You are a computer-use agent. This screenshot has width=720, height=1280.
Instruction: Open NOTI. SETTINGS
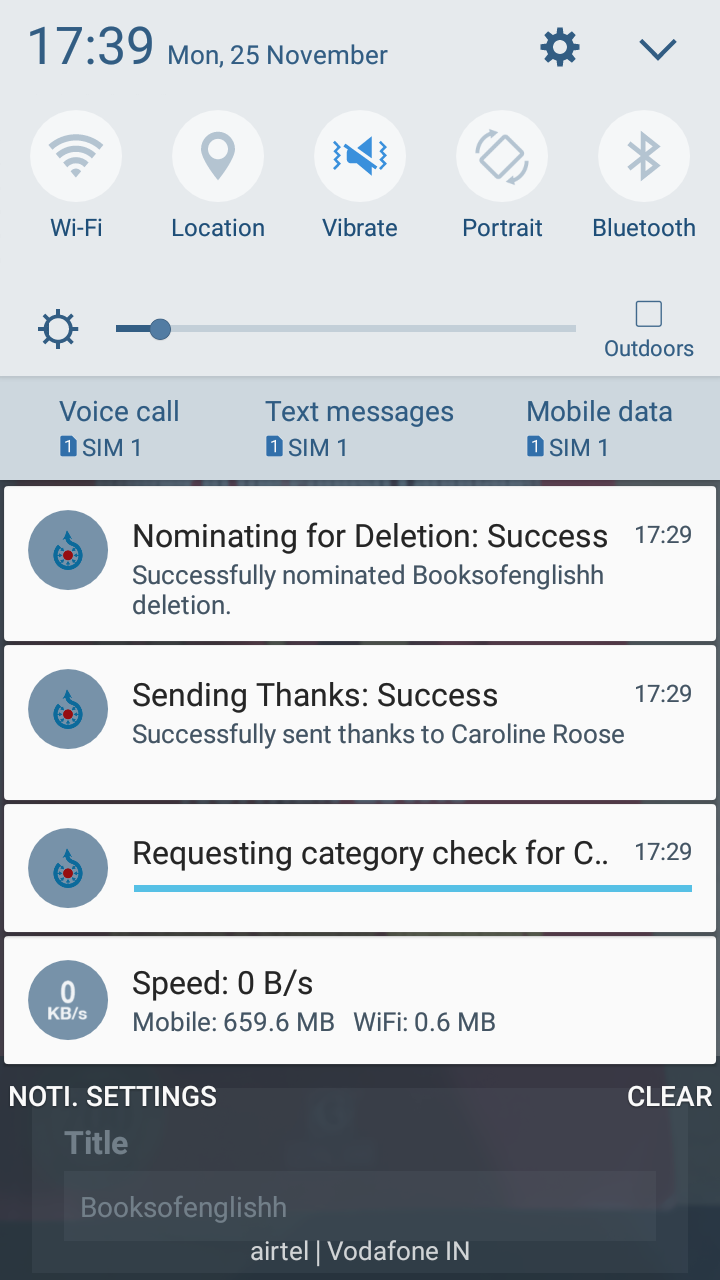click(111, 1096)
